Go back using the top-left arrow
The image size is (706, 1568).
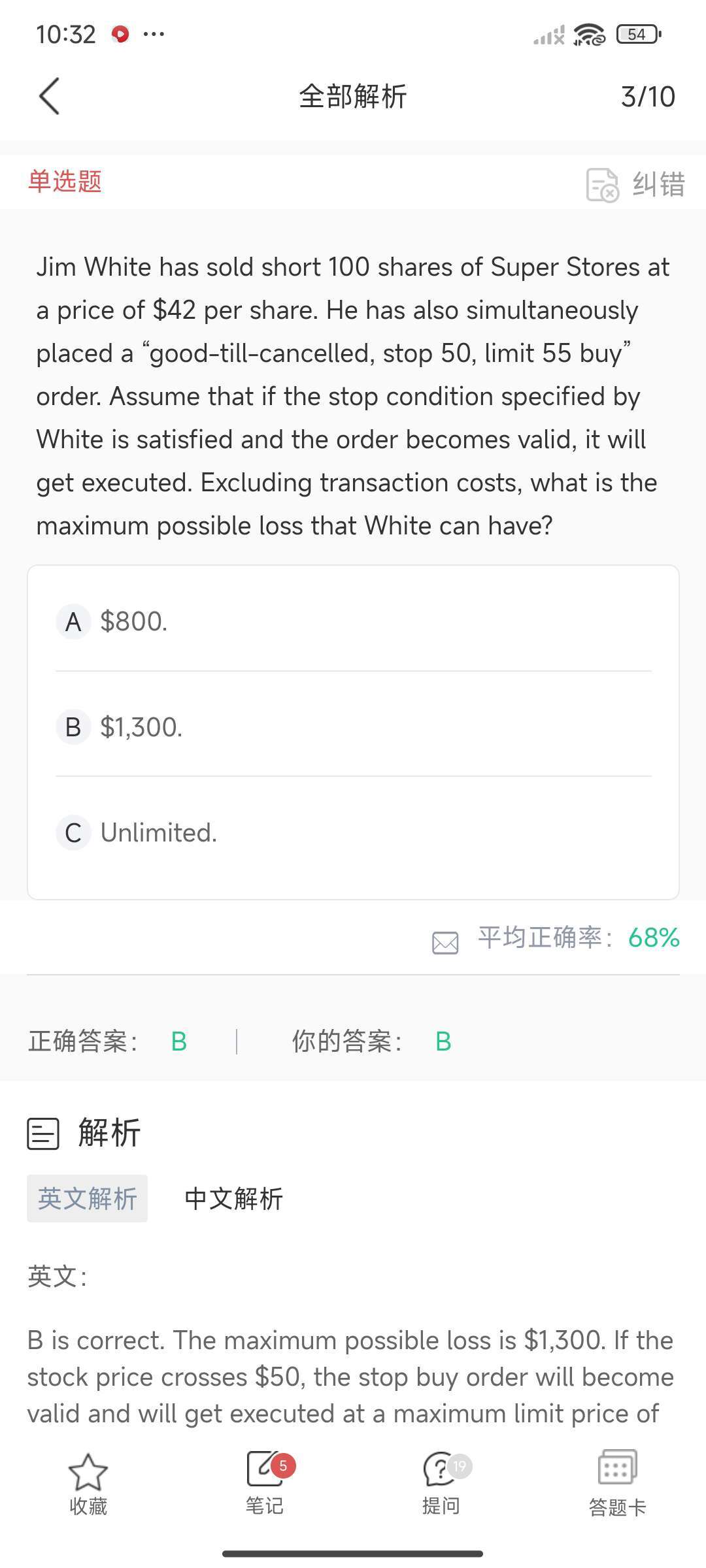[50, 97]
